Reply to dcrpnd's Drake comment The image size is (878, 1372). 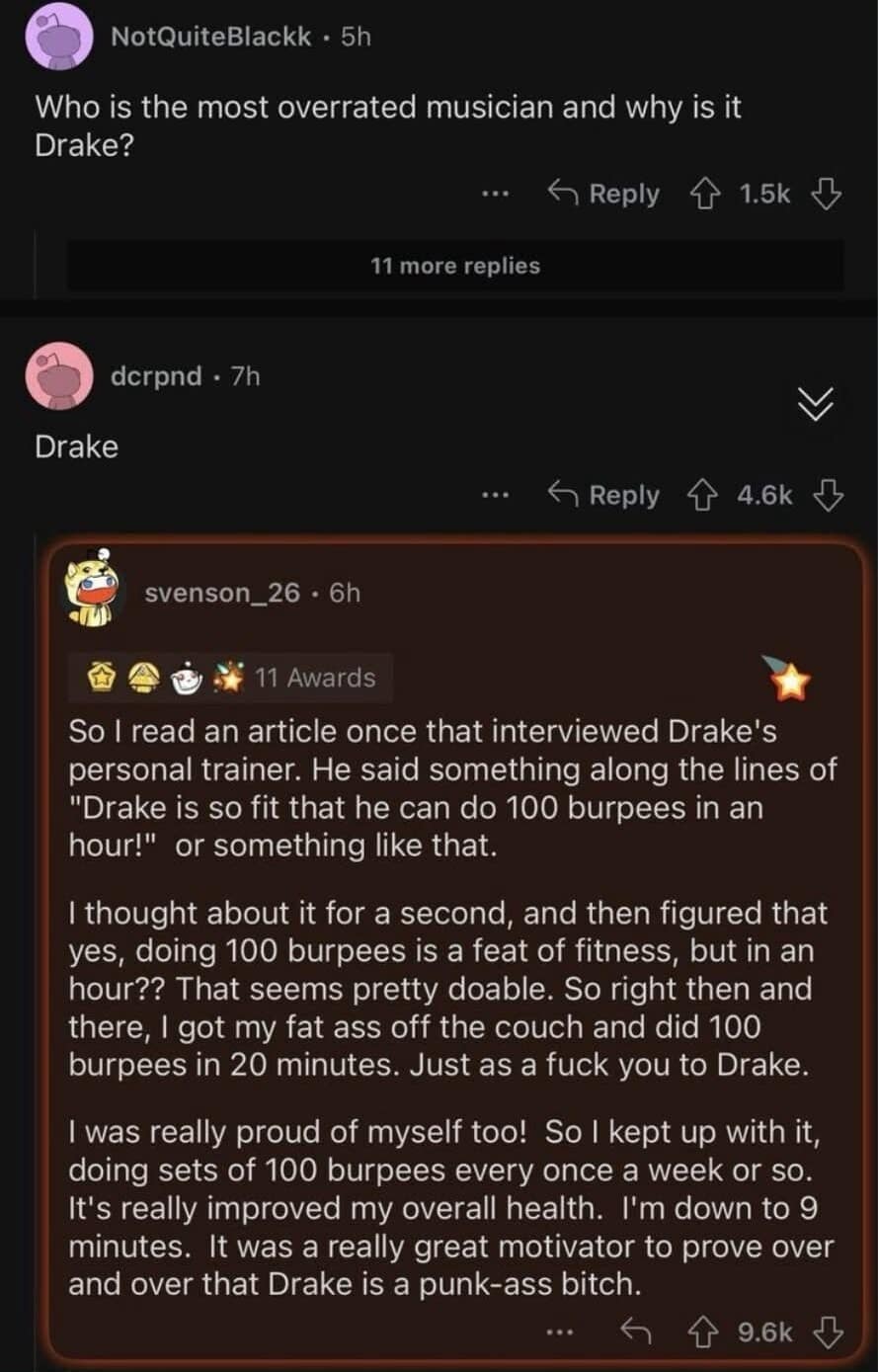tap(604, 494)
